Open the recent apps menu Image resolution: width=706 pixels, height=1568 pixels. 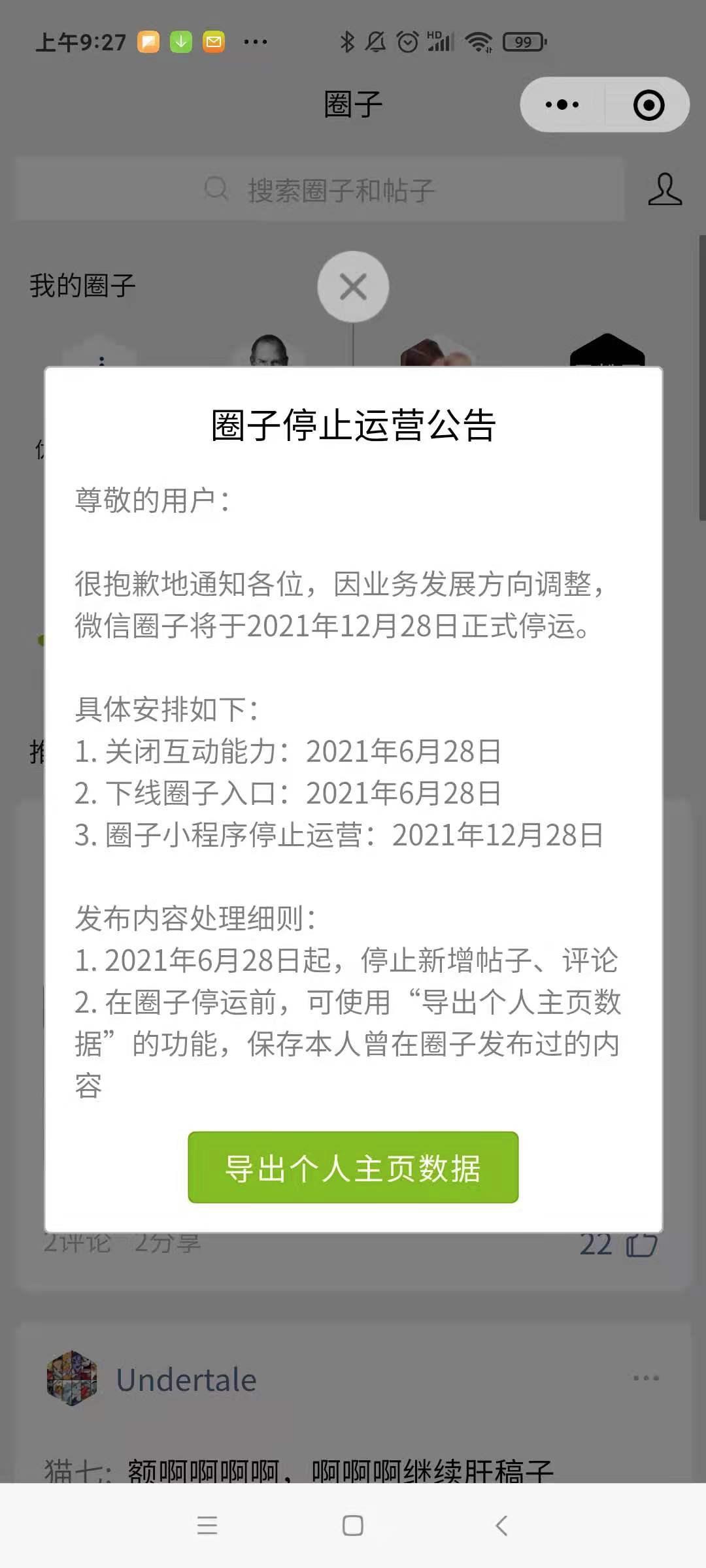[207, 1526]
